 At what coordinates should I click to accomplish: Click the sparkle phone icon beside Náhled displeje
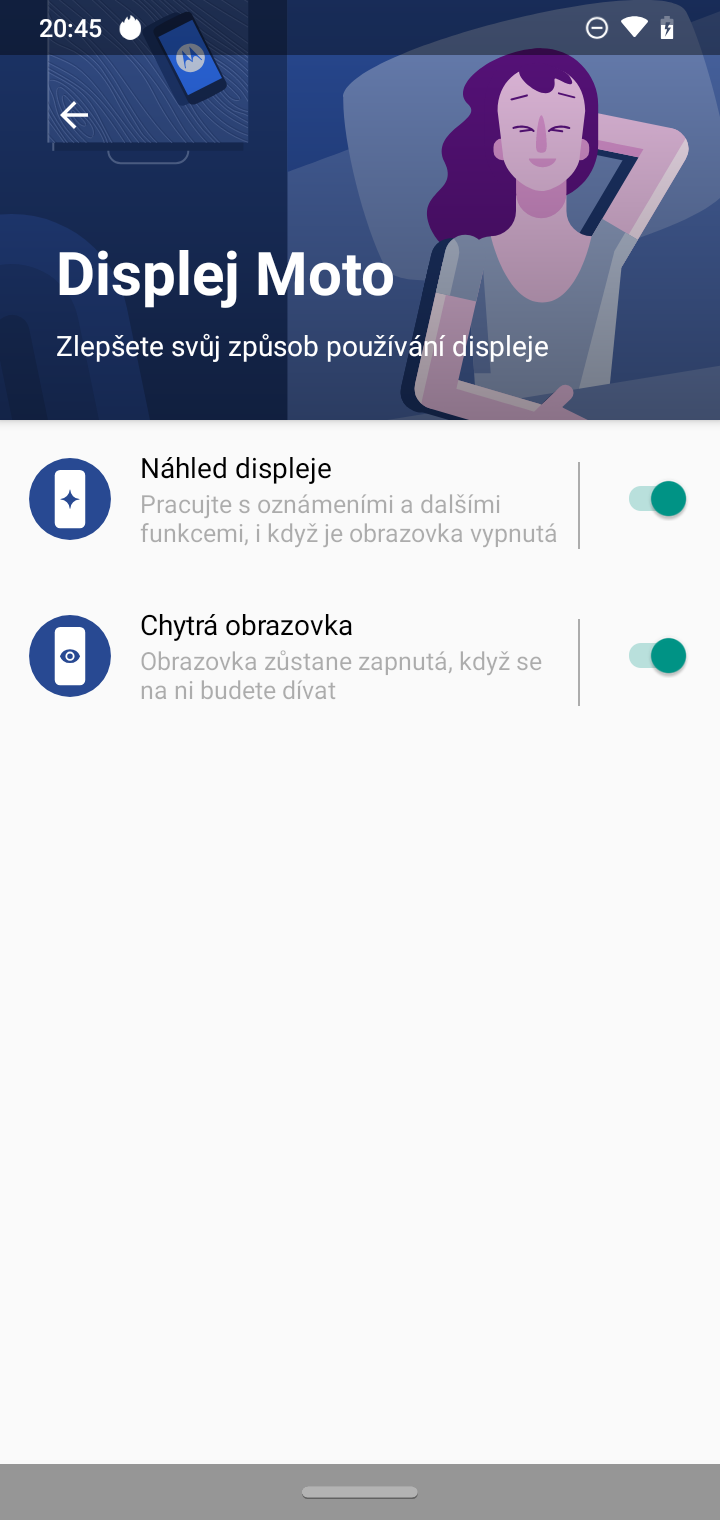(x=70, y=498)
